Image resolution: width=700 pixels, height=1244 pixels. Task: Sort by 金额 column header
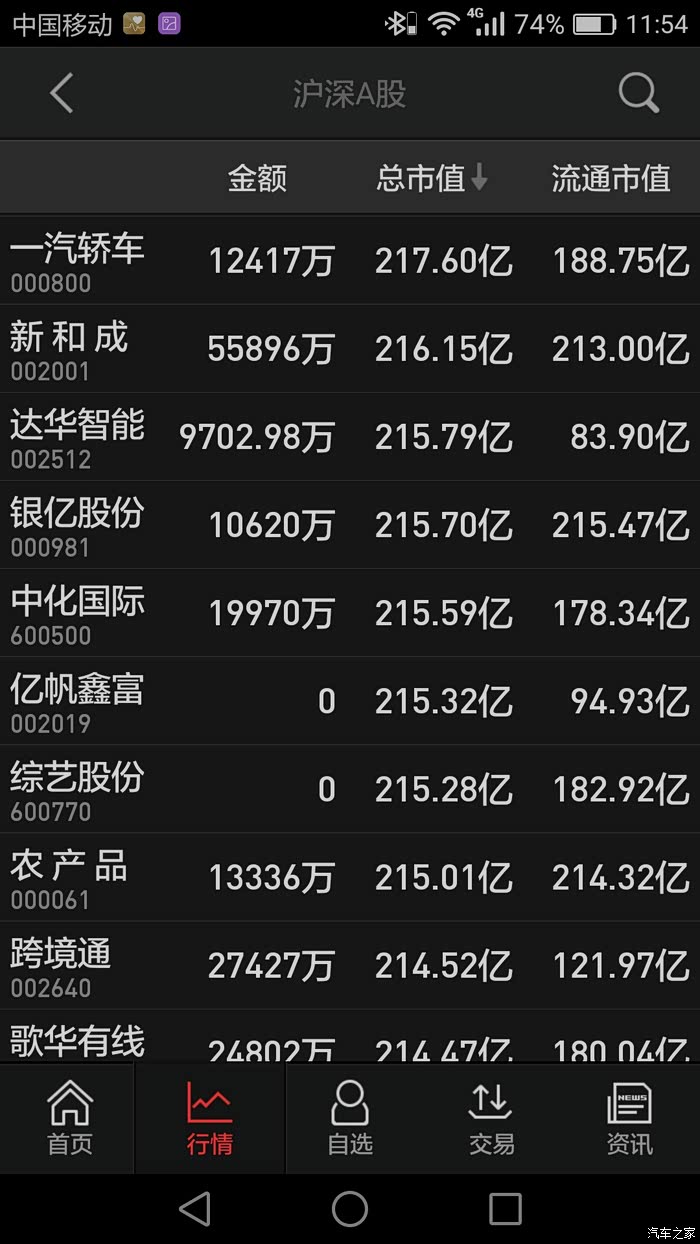coord(257,178)
